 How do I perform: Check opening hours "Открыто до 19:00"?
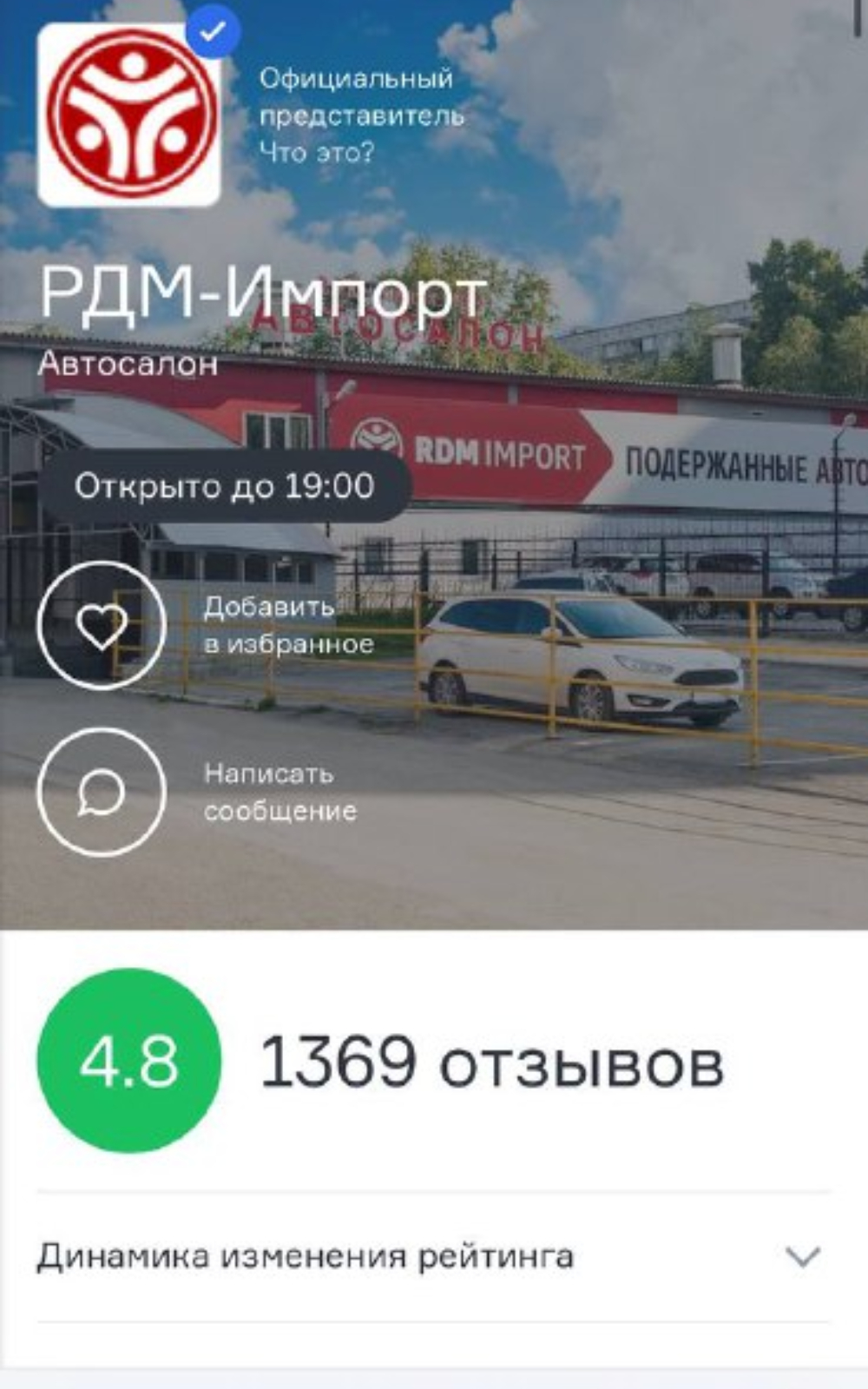click(x=224, y=486)
